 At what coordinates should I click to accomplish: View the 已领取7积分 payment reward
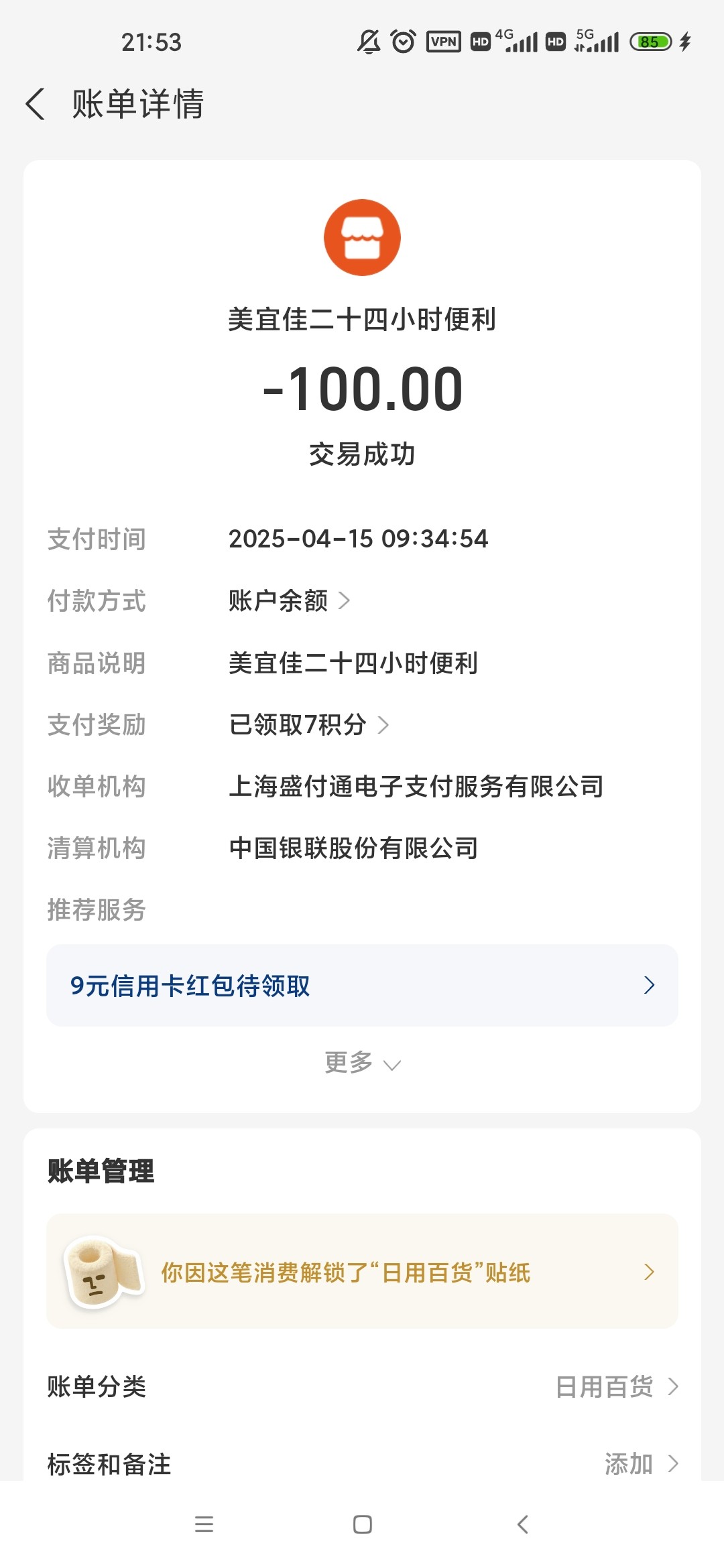[308, 724]
